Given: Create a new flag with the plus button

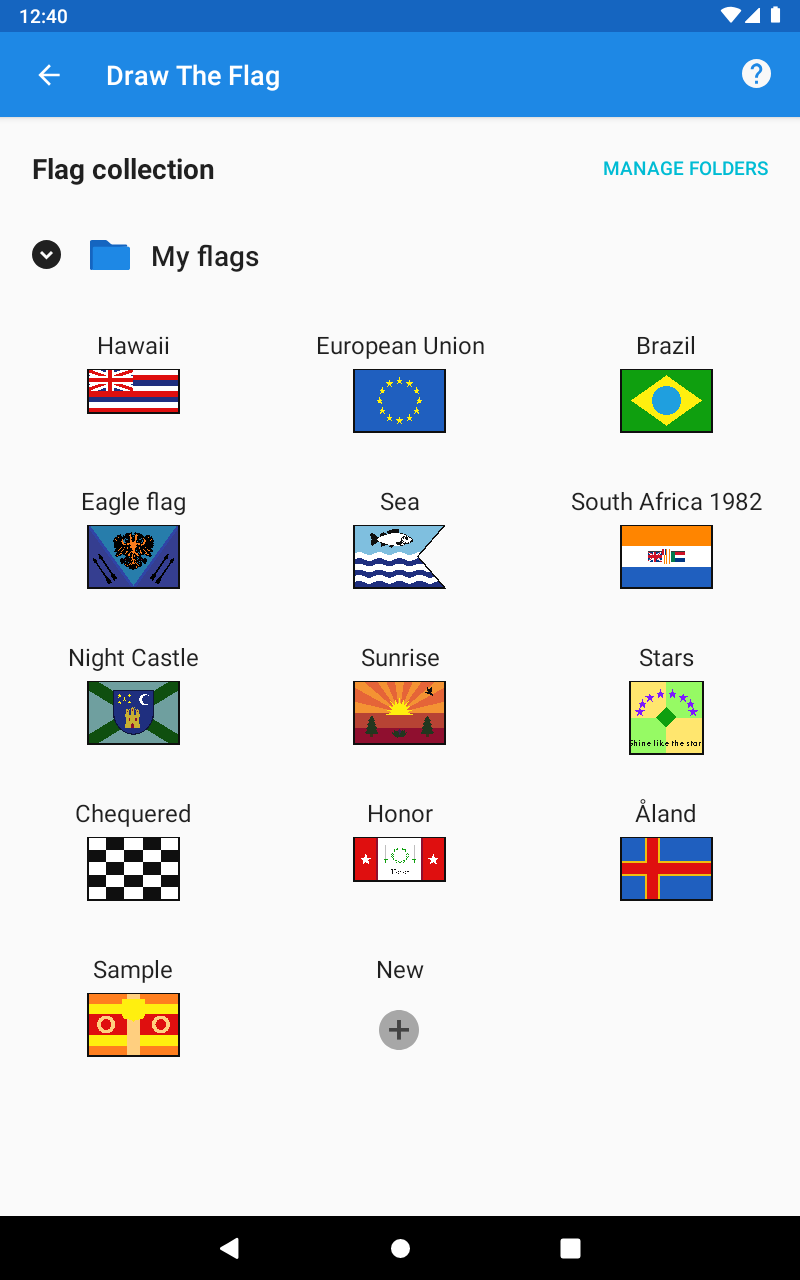Looking at the screenshot, I should (x=399, y=1030).
